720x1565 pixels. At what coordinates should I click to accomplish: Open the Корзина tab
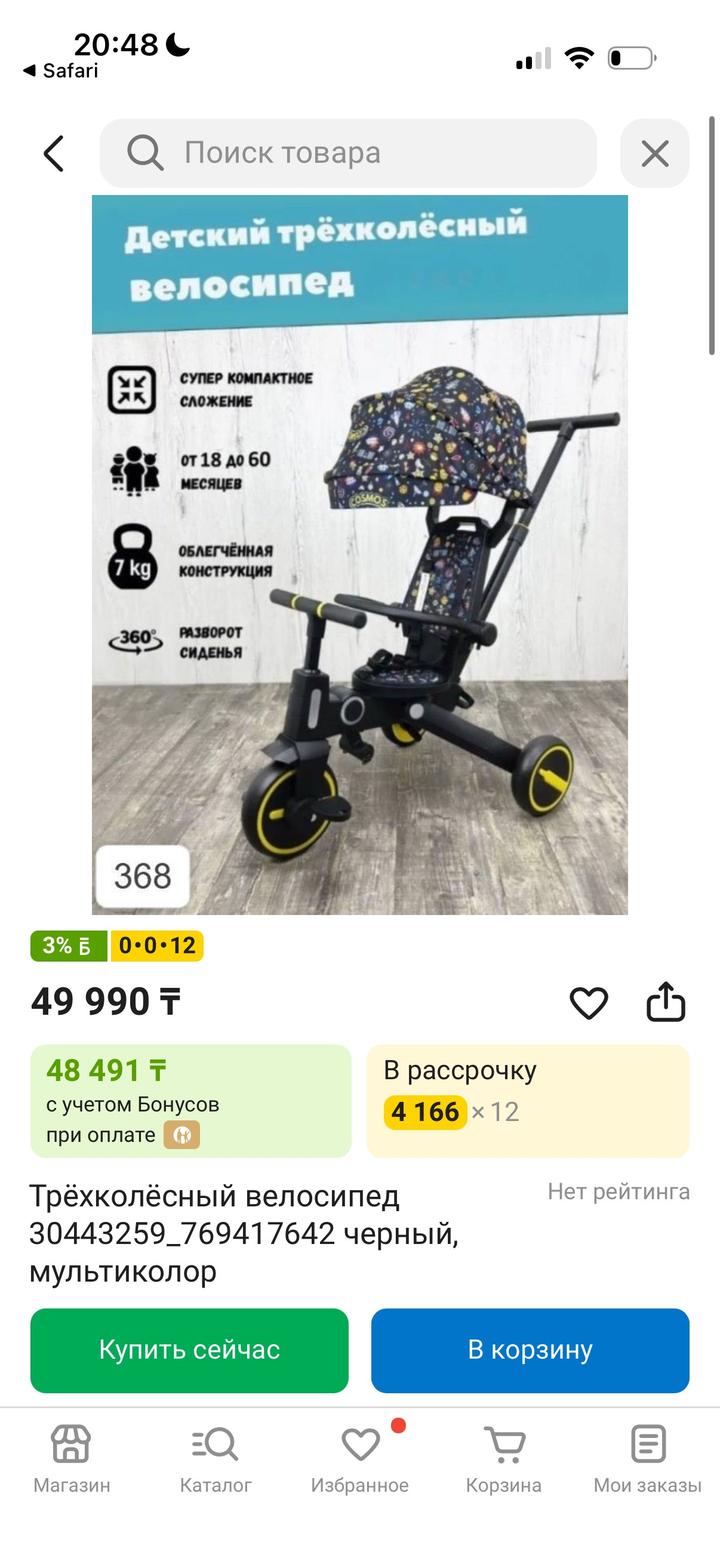pyautogui.click(x=504, y=1459)
